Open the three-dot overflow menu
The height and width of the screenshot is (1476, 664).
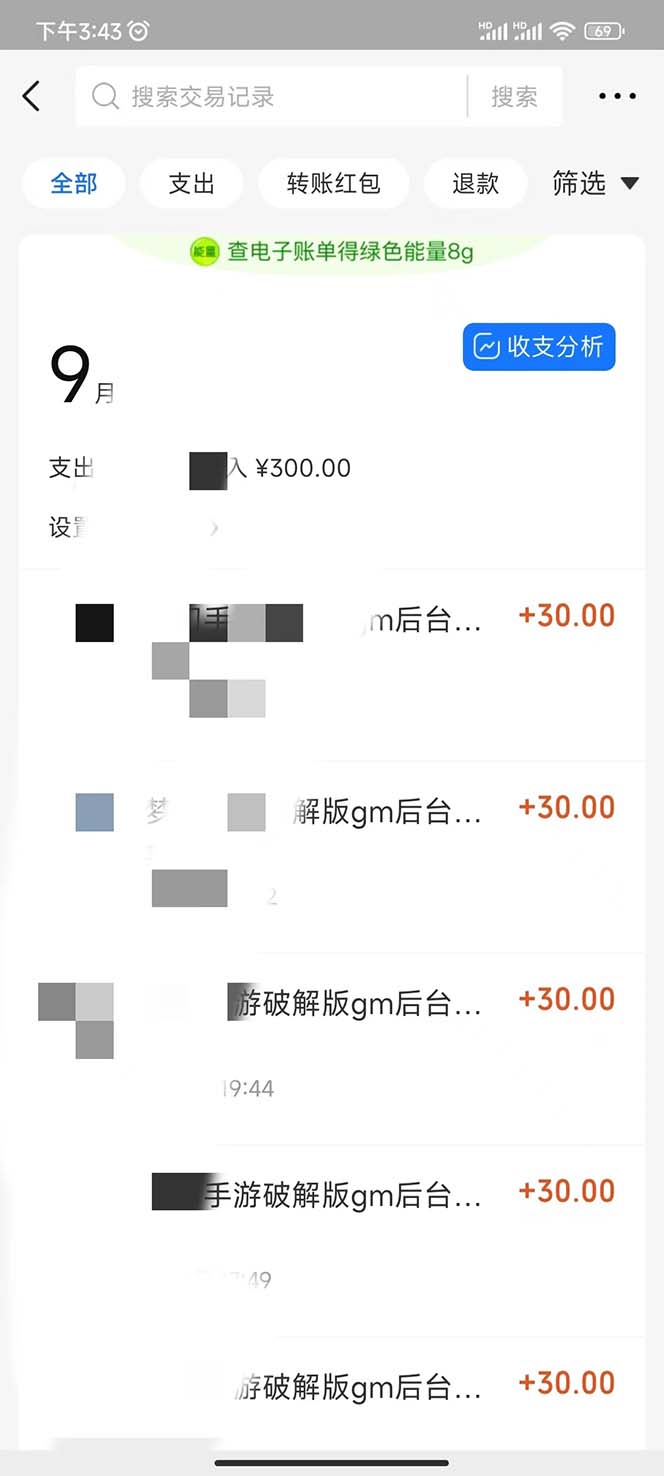point(617,97)
